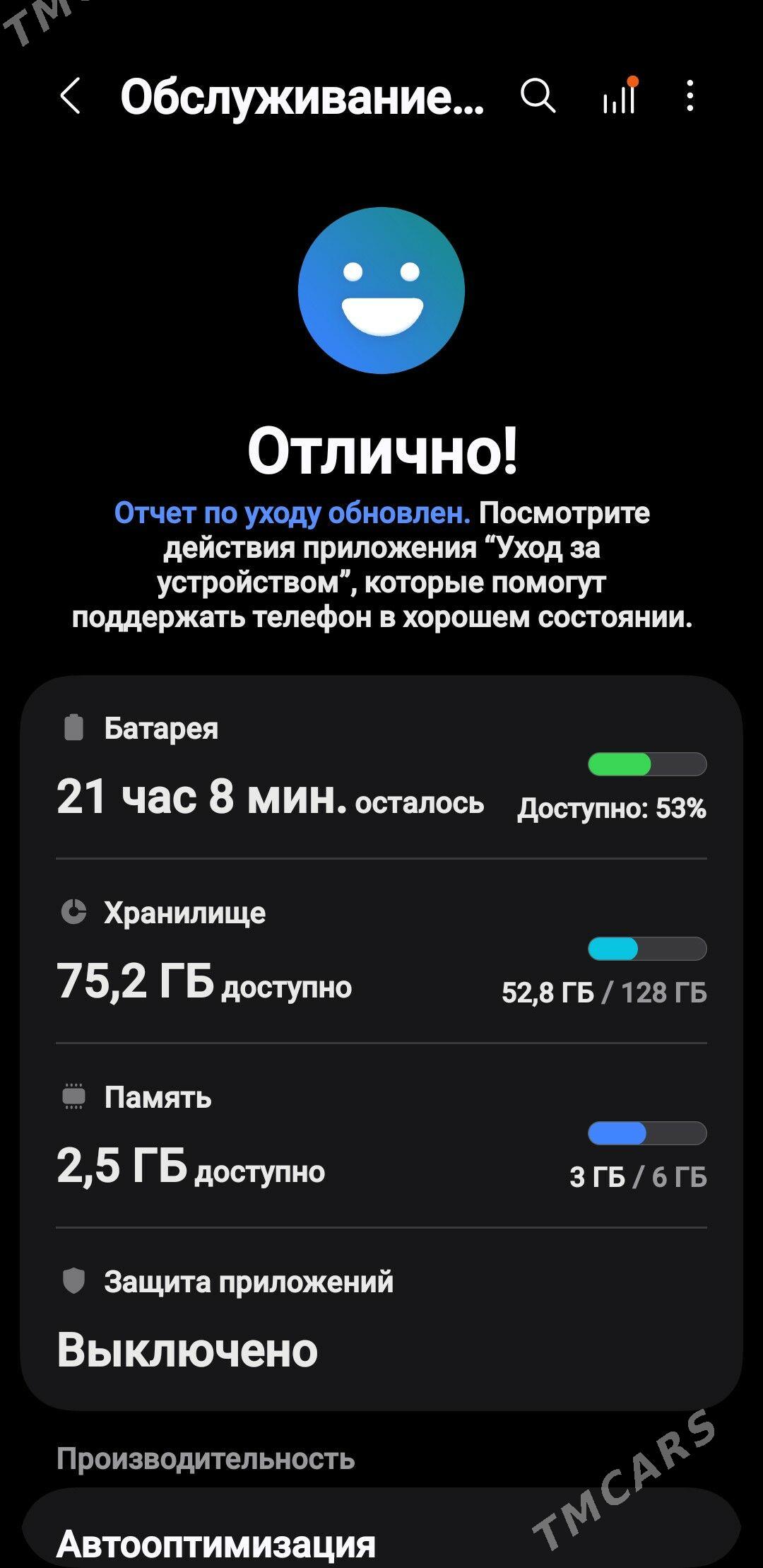Screen dimensions: 763x1568
Task: Open the three-dot overflow menu
Action: click(690, 96)
